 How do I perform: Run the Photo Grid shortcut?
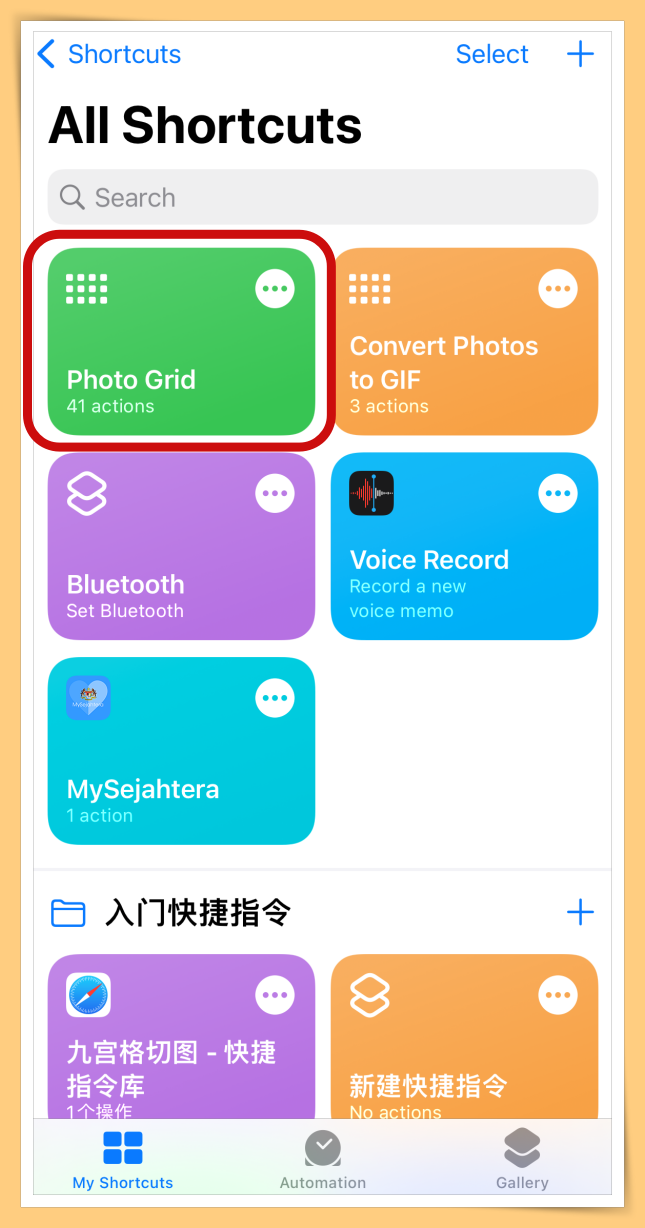point(160,370)
